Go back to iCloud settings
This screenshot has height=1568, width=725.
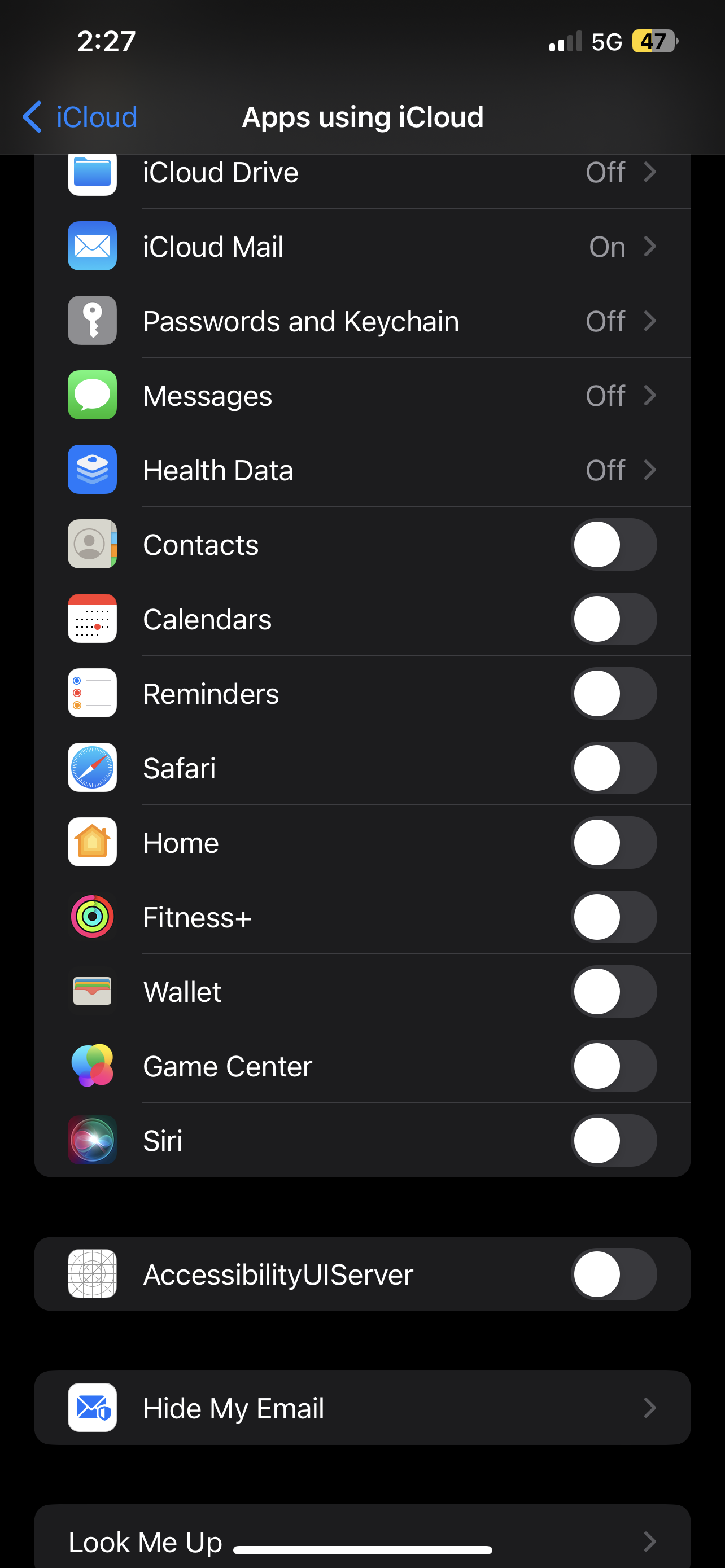click(80, 117)
